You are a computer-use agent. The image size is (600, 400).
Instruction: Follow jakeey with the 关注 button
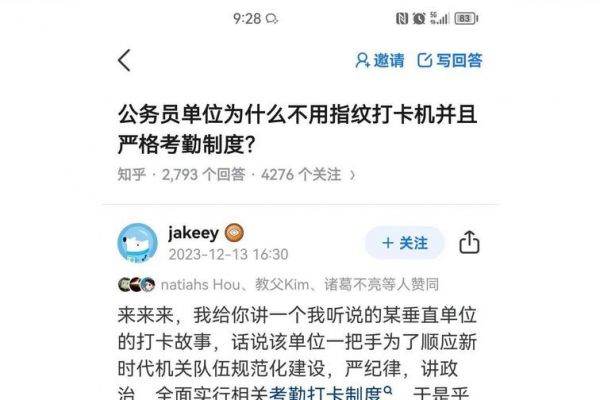[404, 243]
